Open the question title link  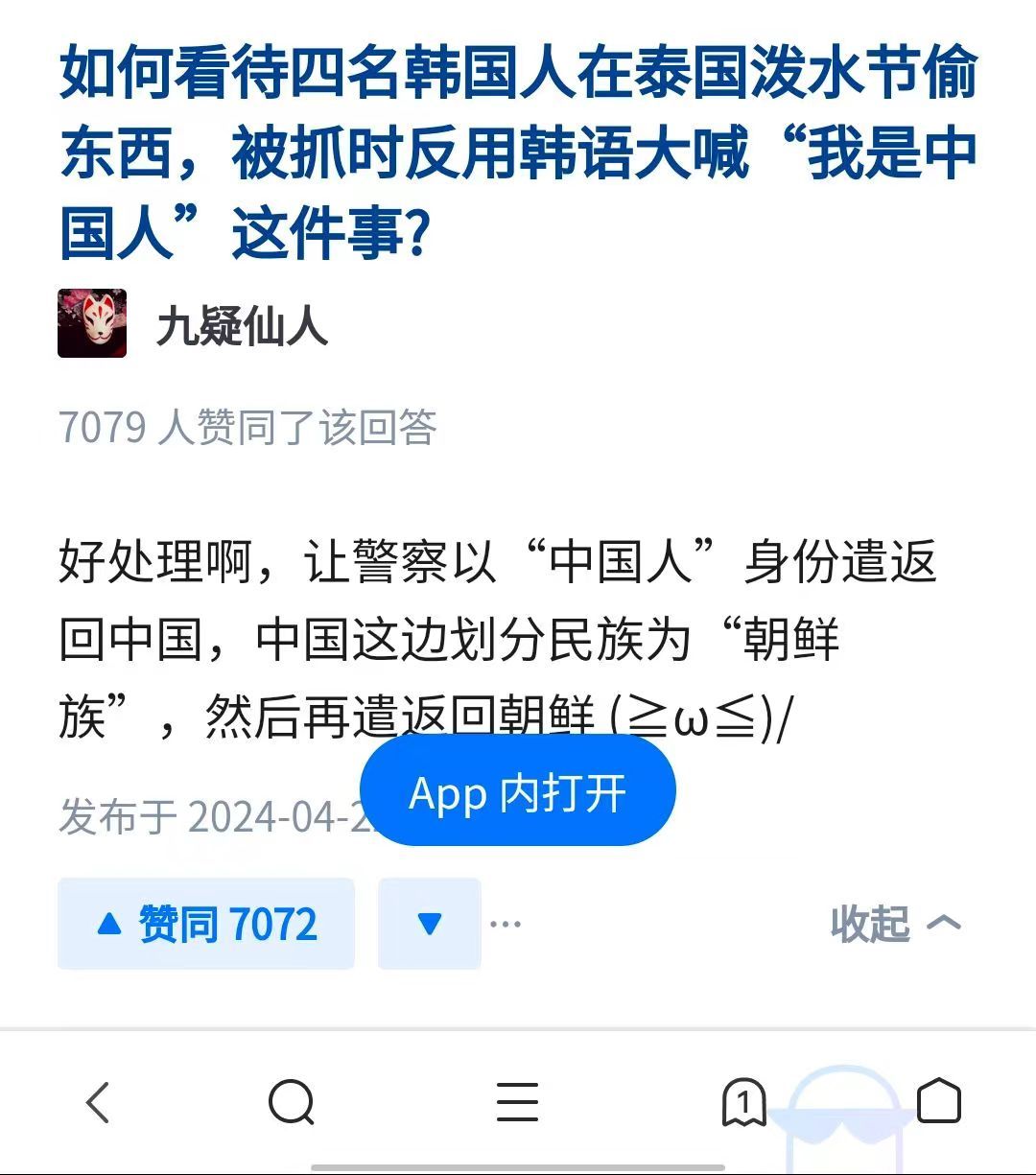click(x=518, y=153)
